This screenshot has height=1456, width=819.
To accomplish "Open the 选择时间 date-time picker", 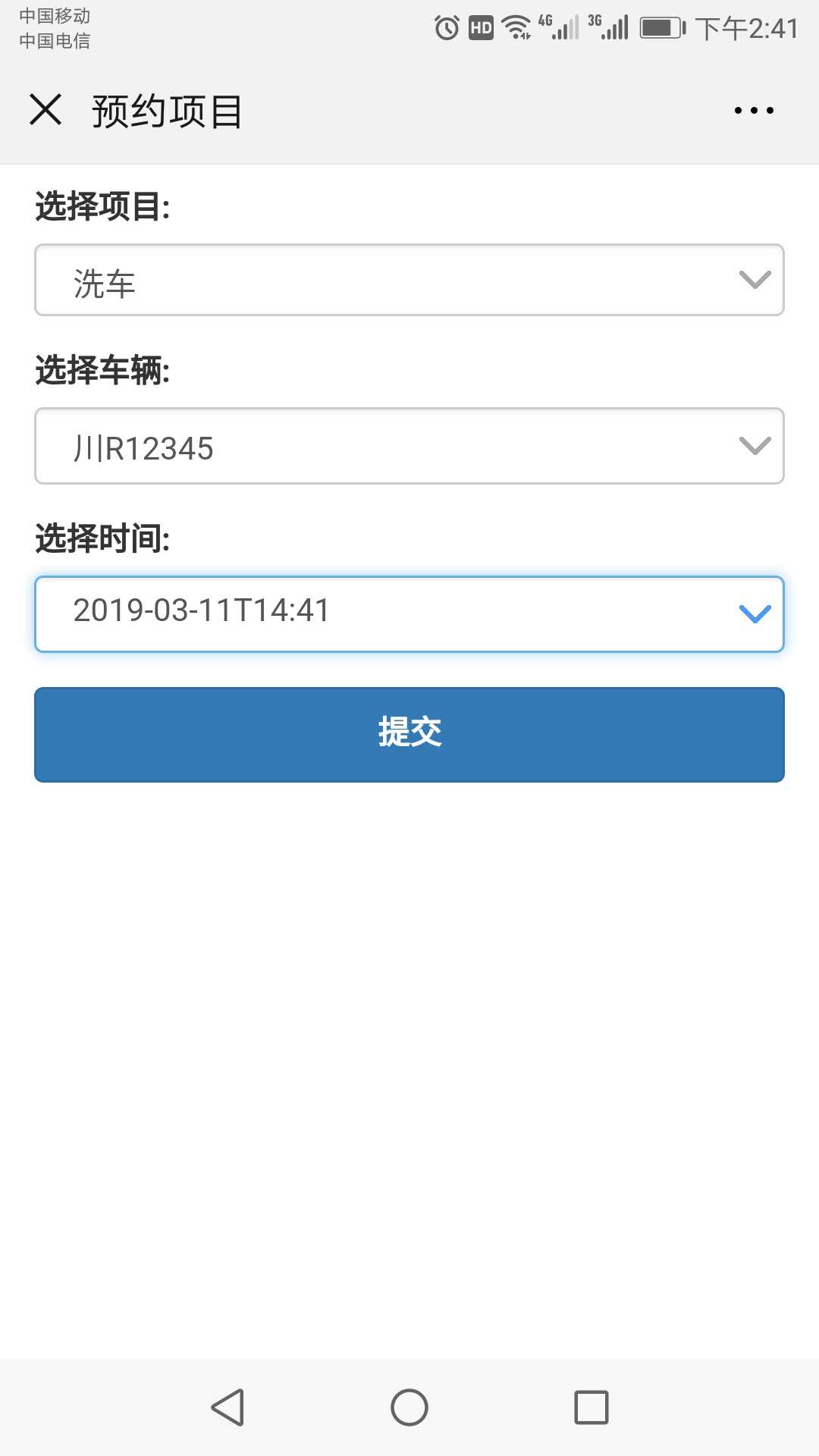I will point(409,614).
